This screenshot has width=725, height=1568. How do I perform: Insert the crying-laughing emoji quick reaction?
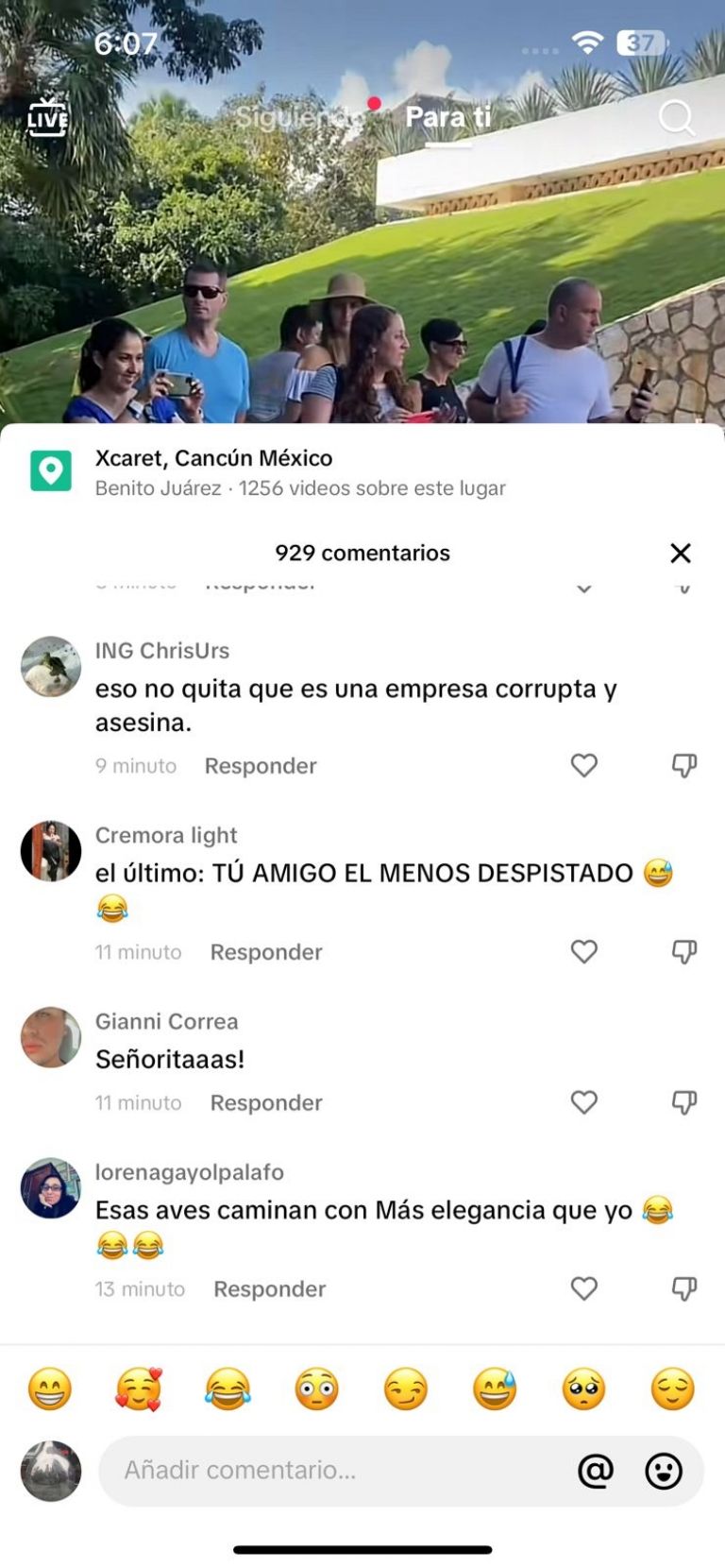[x=228, y=1389]
